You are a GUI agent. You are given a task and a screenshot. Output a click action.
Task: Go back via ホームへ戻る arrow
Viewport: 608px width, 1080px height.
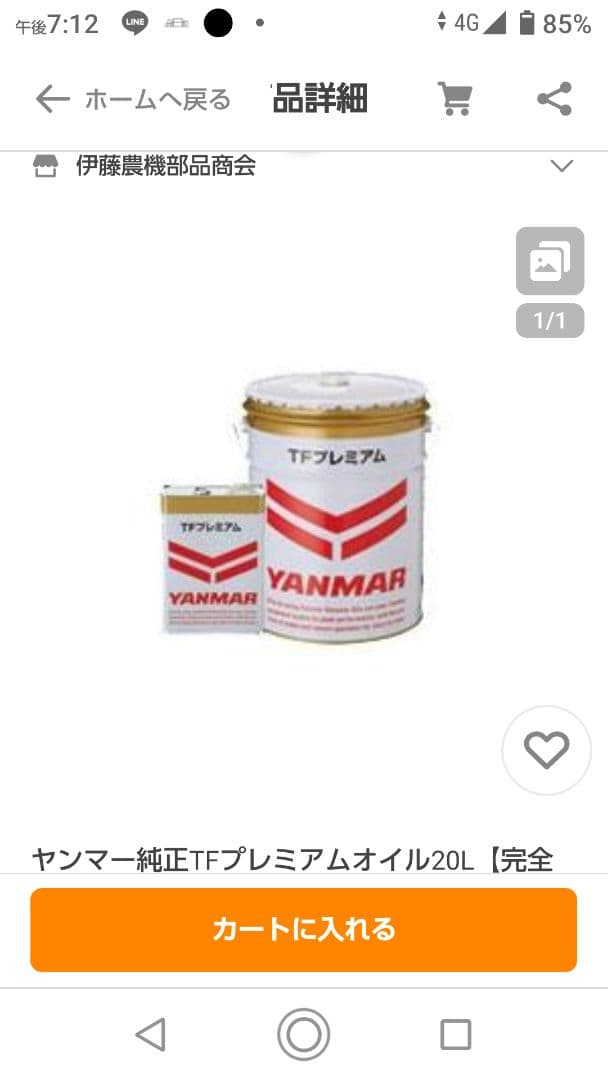(52, 99)
